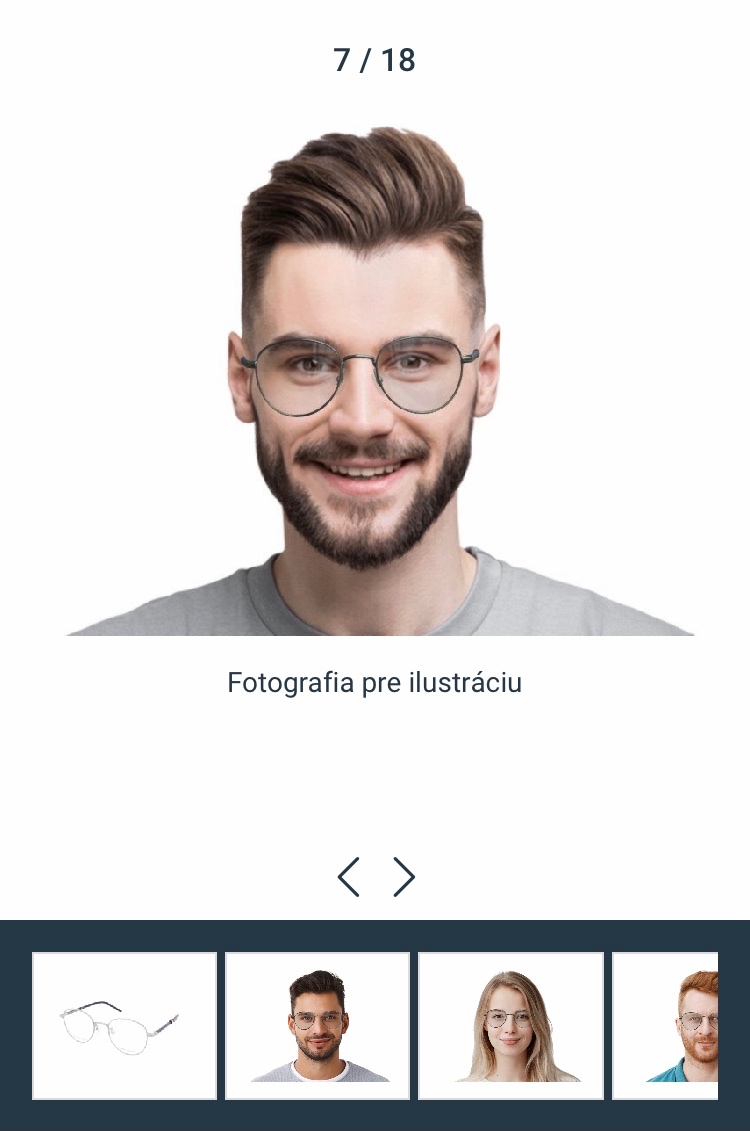Select thumbnail of dark-haired man in grey sweater

tap(318, 1025)
